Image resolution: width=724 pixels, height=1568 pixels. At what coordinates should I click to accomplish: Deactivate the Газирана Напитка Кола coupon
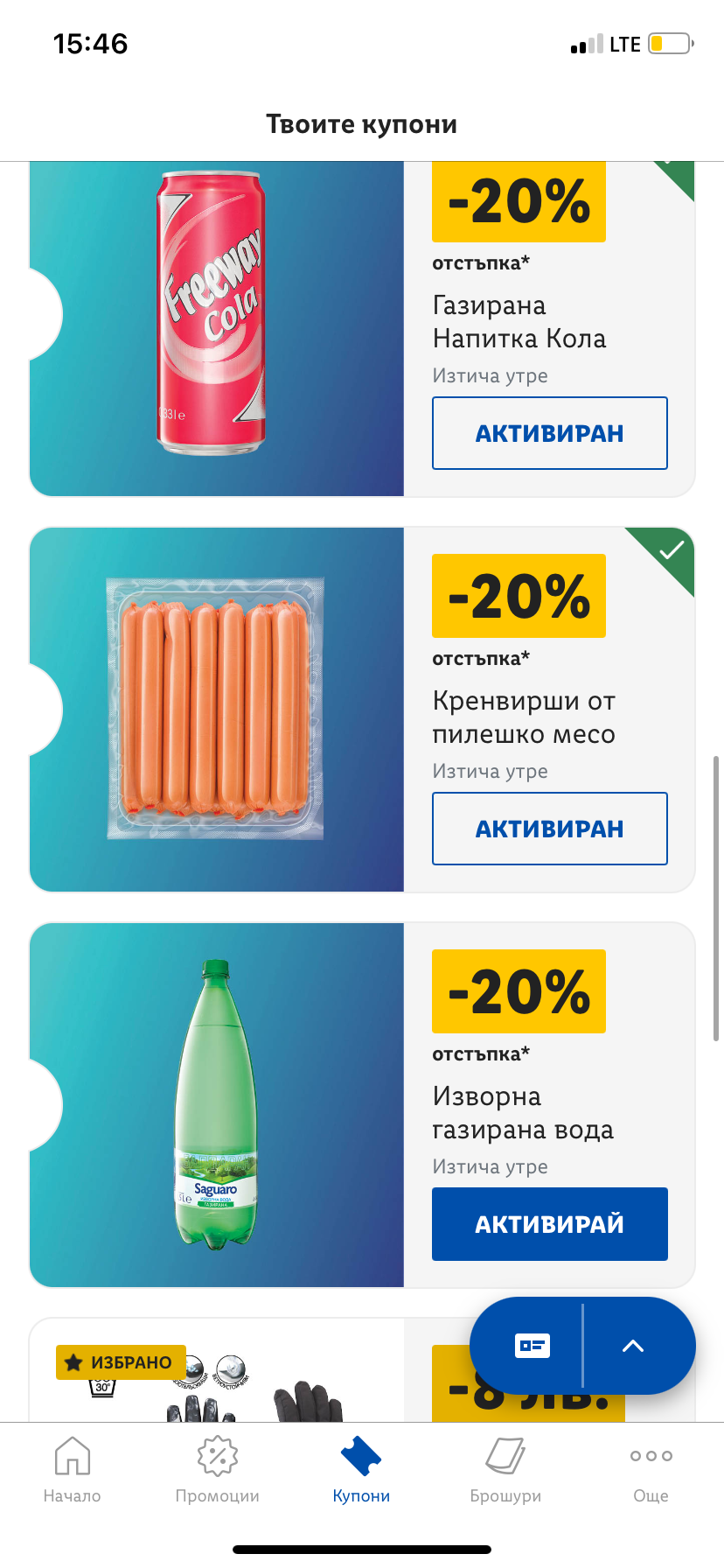549,433
